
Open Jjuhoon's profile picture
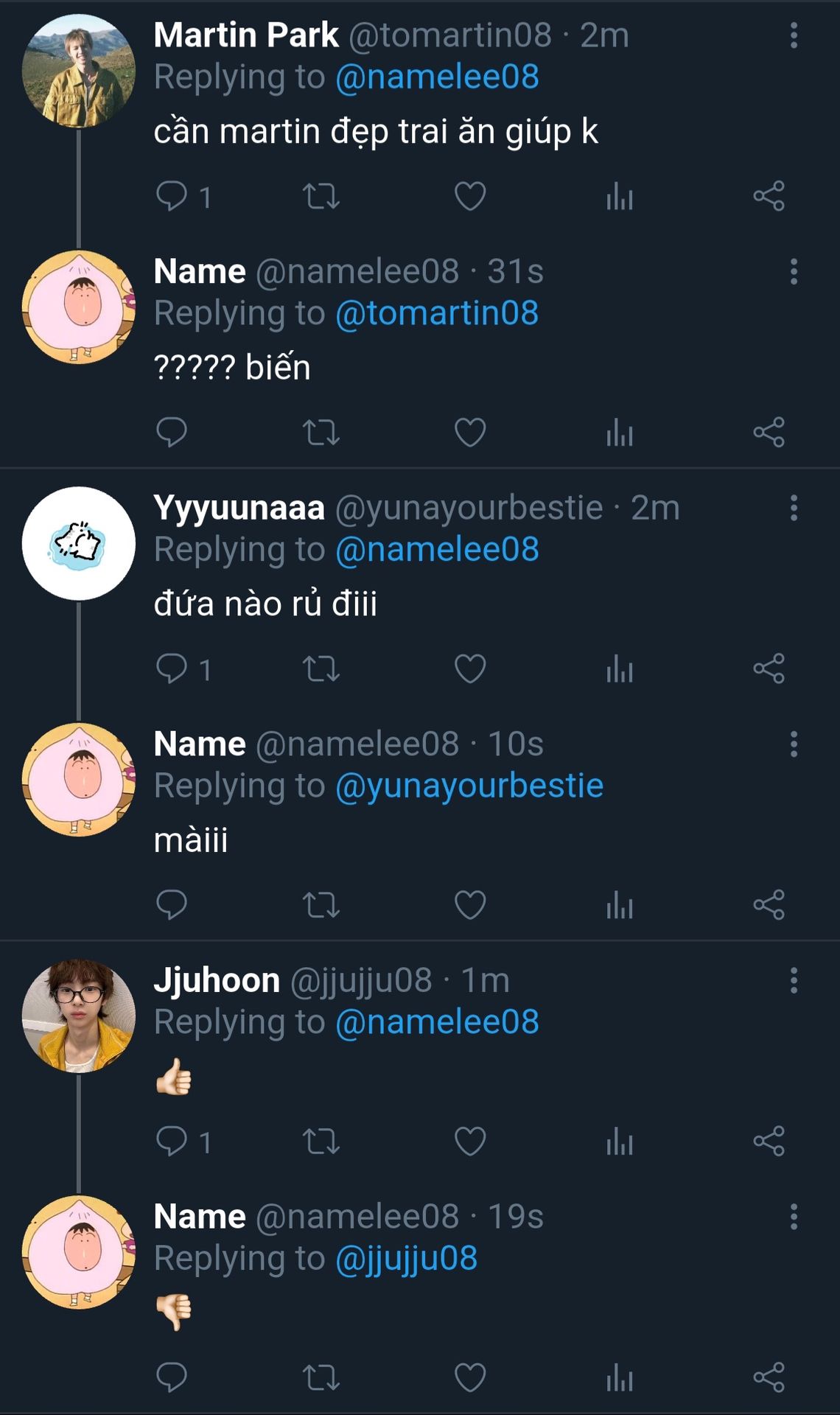(79, 1016)
